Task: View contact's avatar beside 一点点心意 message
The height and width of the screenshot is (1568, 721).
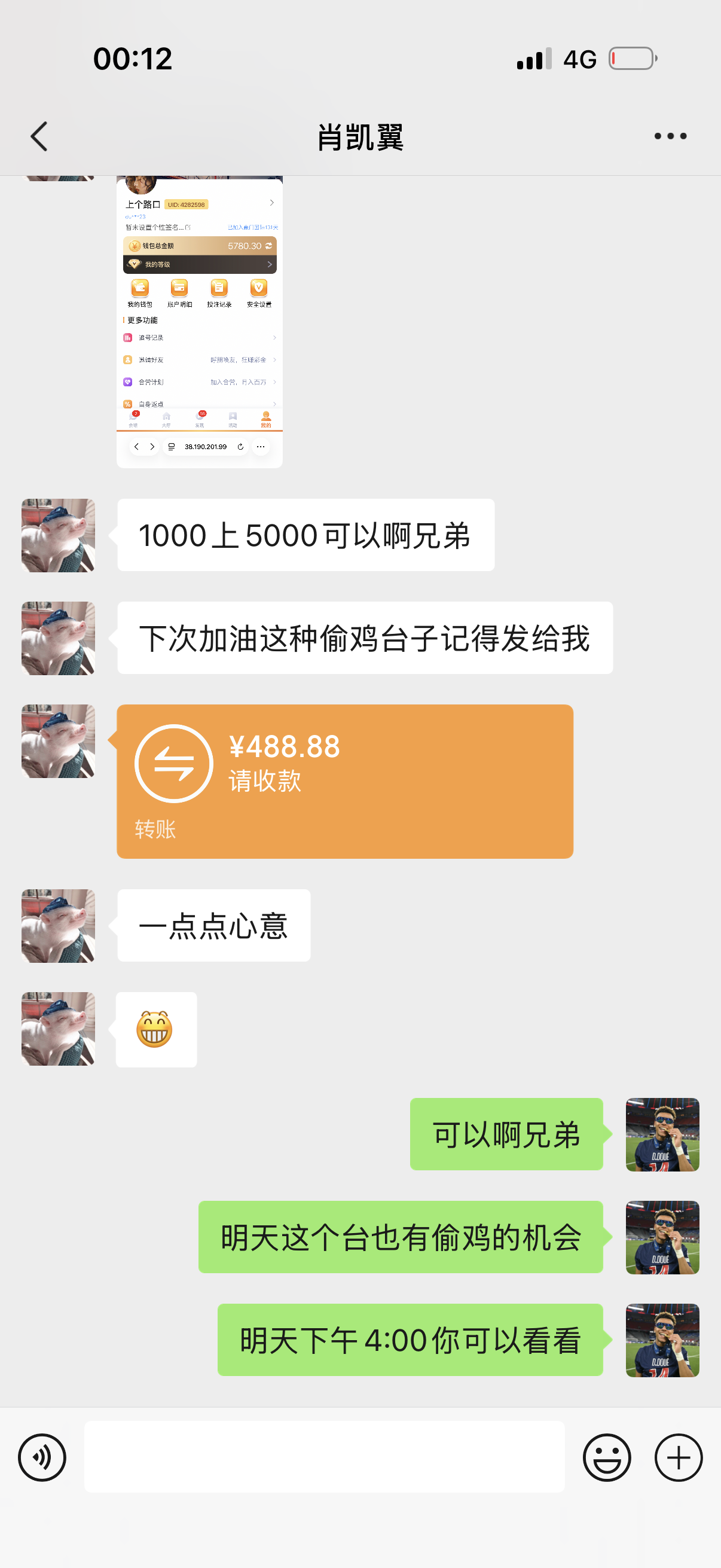Action: (59, 926)
